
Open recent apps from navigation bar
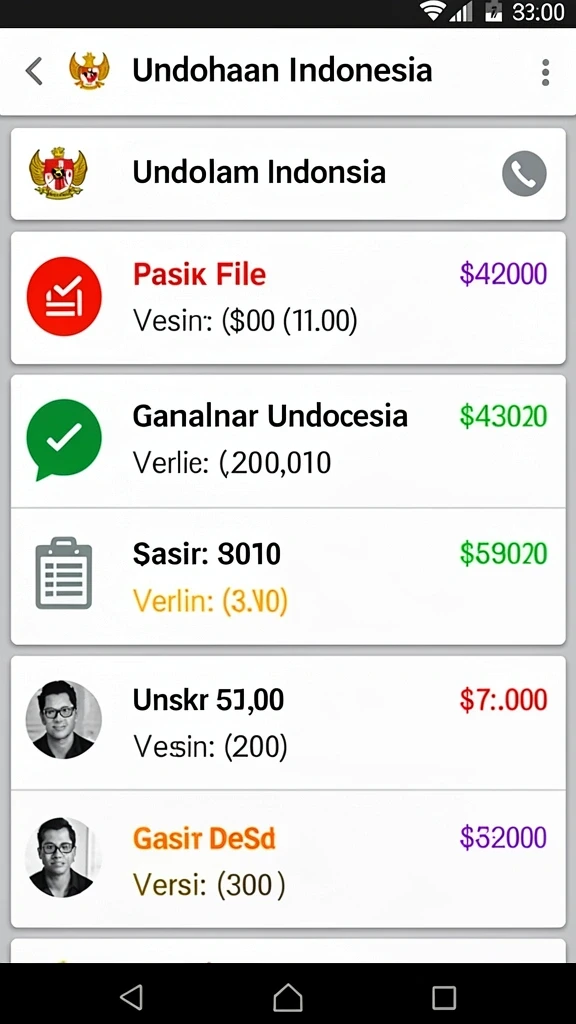tap(444, 997)
